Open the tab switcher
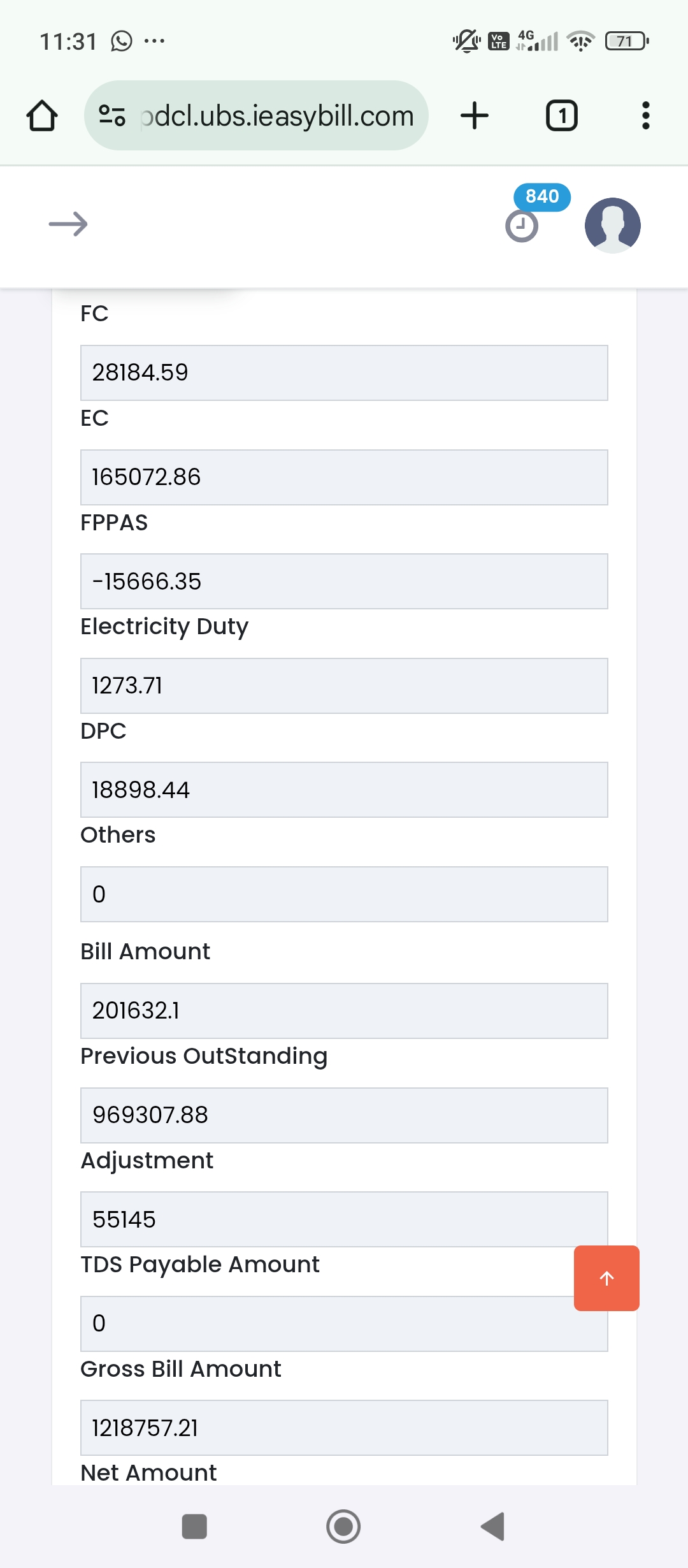This screenshot has height=1568, width=688. (562, 115)
